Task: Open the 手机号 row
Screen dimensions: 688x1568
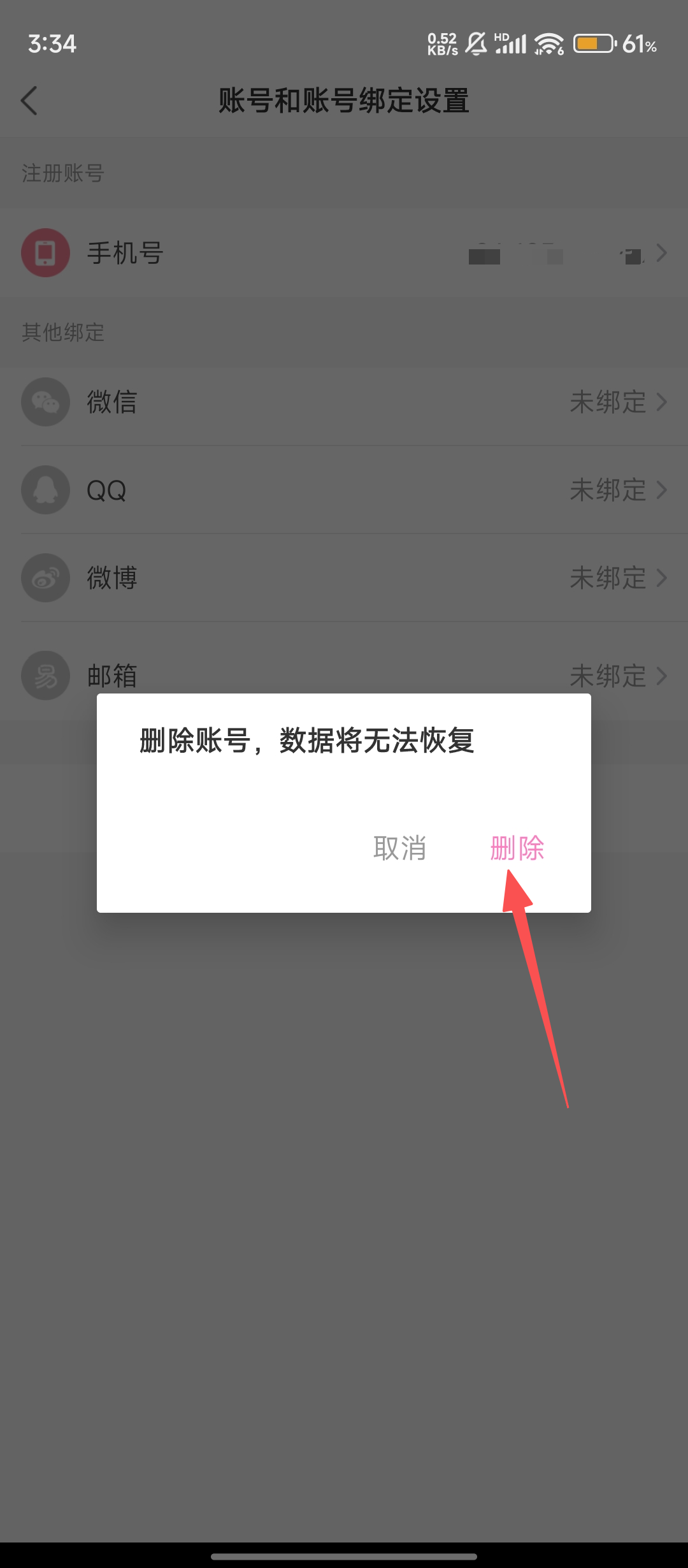Action: [x=344, y=253]
